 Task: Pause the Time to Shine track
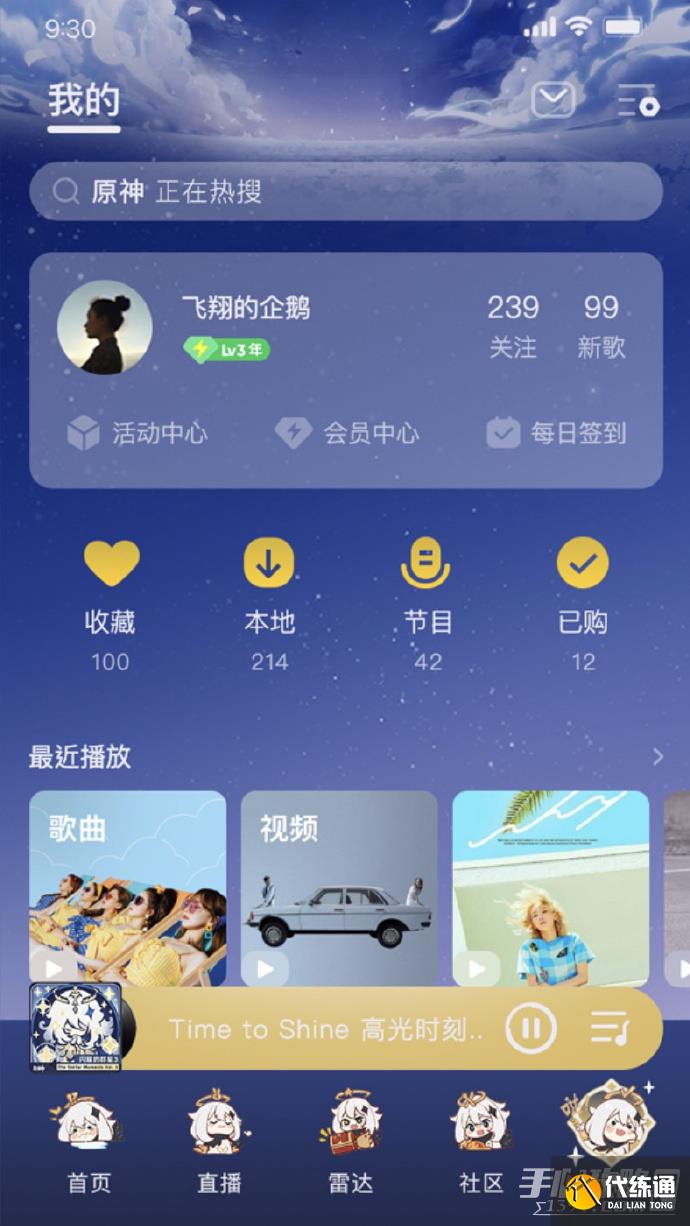(531, 1028)
